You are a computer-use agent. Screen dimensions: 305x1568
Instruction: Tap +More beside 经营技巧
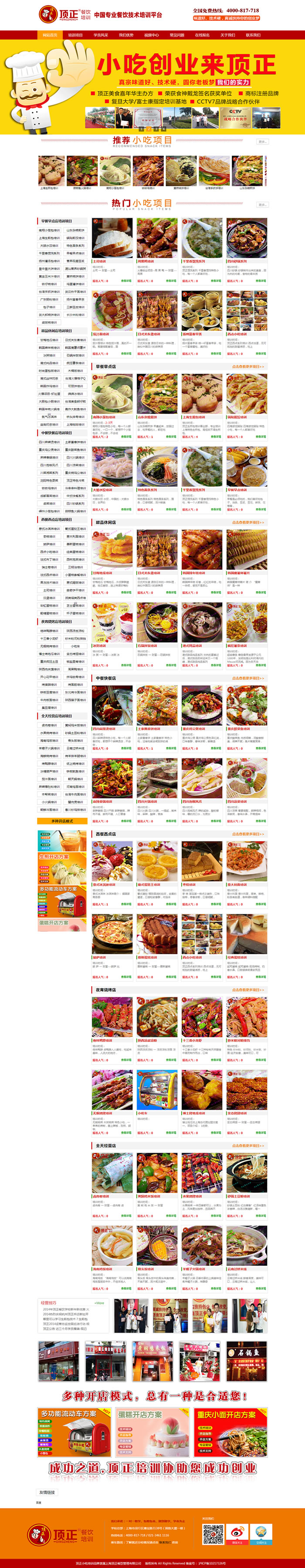[x=99, y=1303]
